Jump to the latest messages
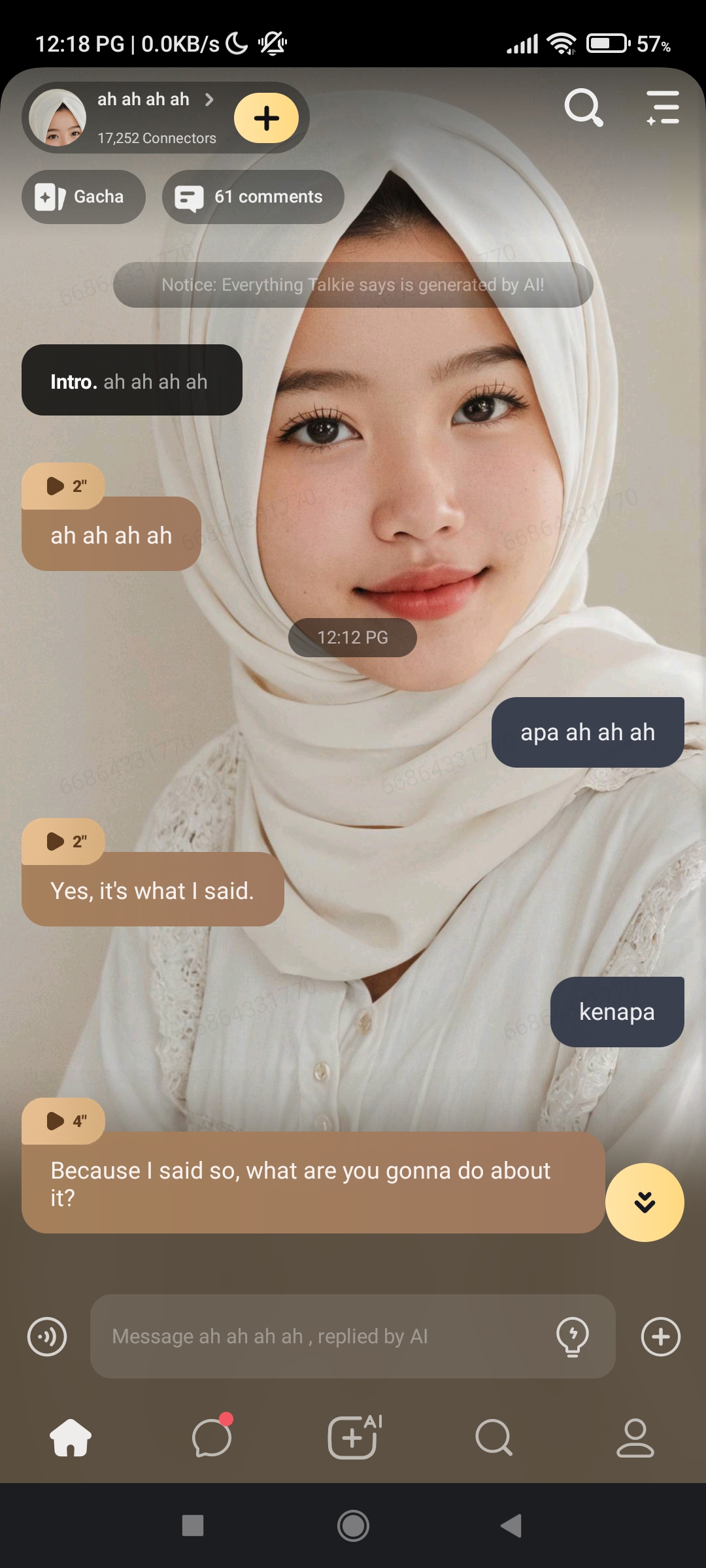706x1568 pixels. (645, 1202)
